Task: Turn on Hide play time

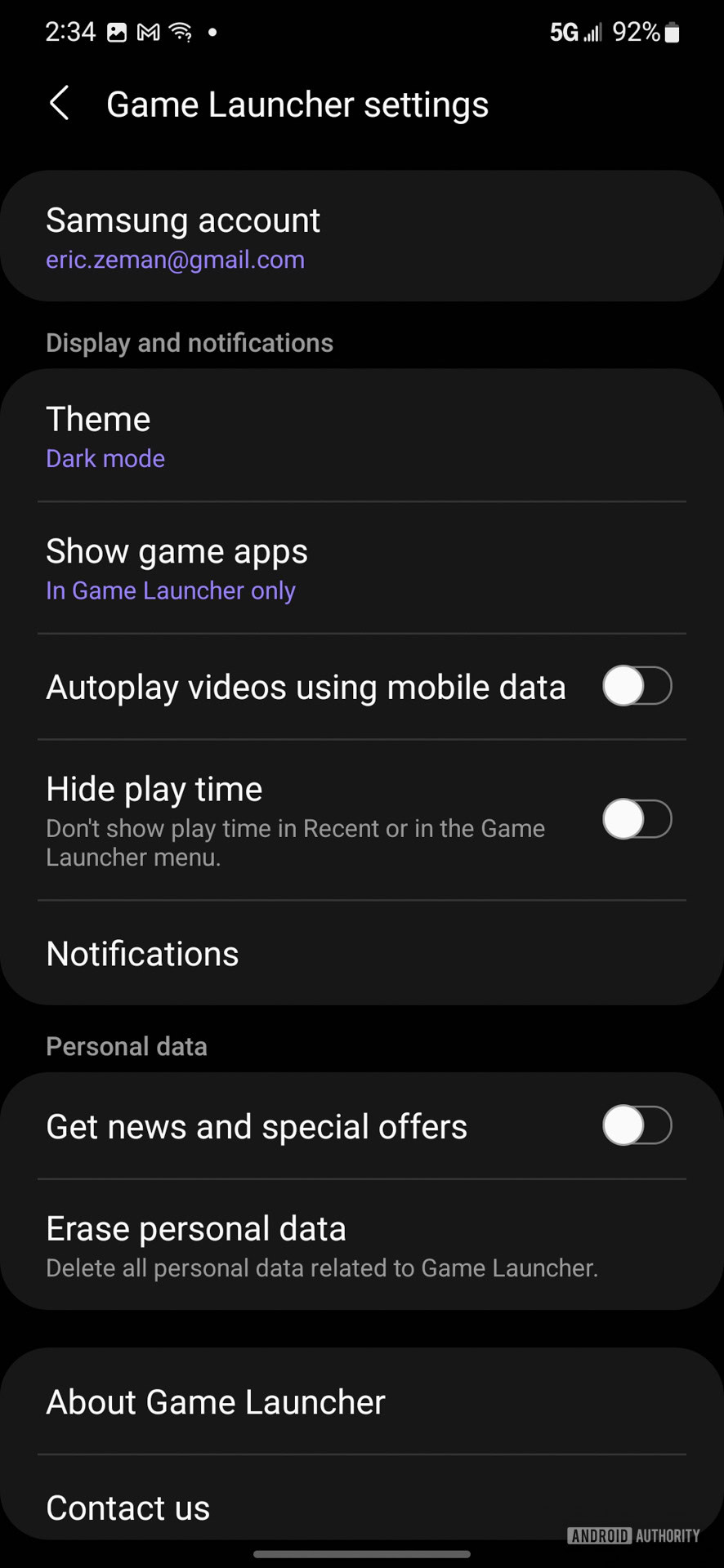Action: 637,819
